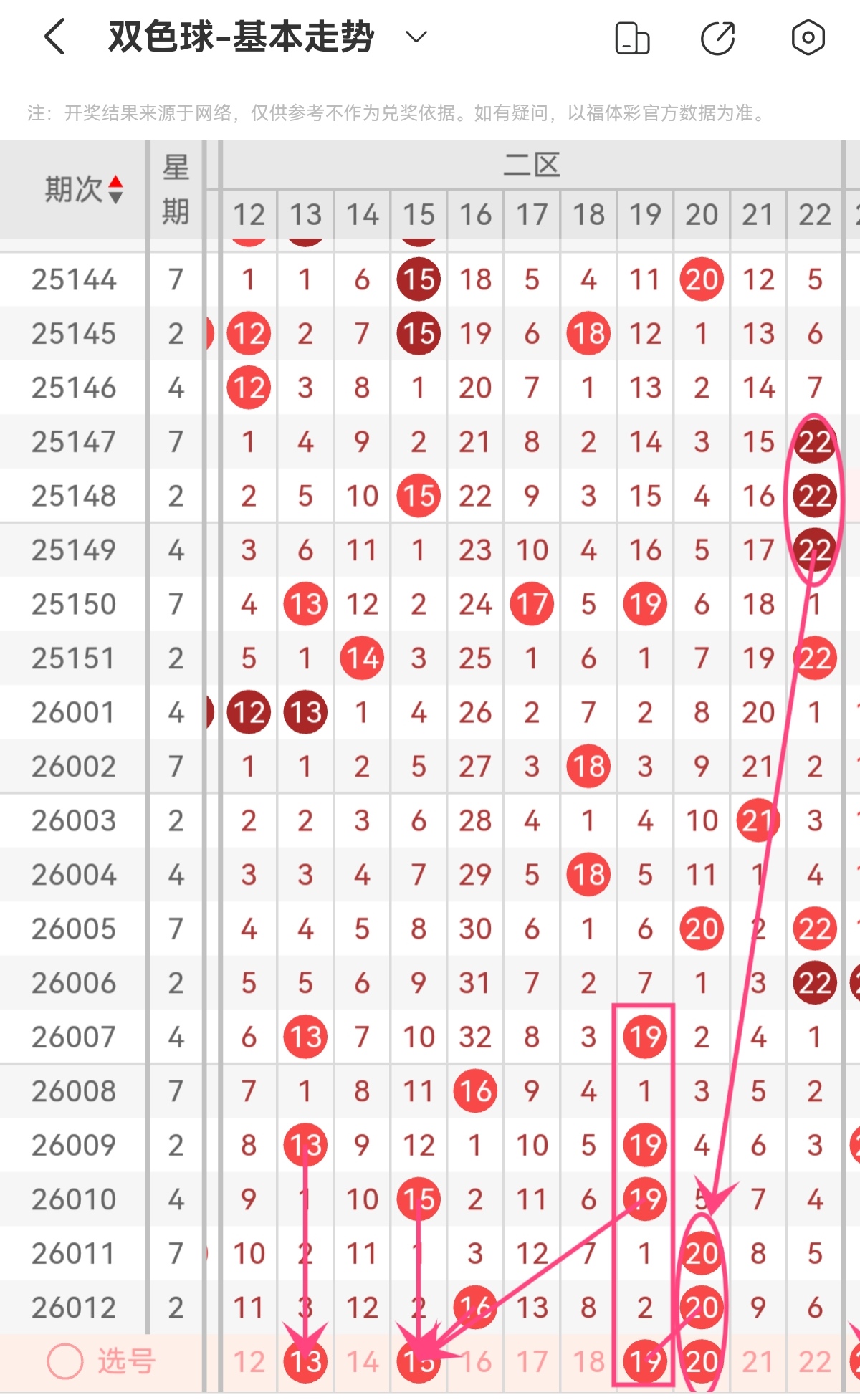The width and height of the screenshot is (860, 1400).
Task: Unselect number 20 in the 选号 row
Action: coord(702,1361)
